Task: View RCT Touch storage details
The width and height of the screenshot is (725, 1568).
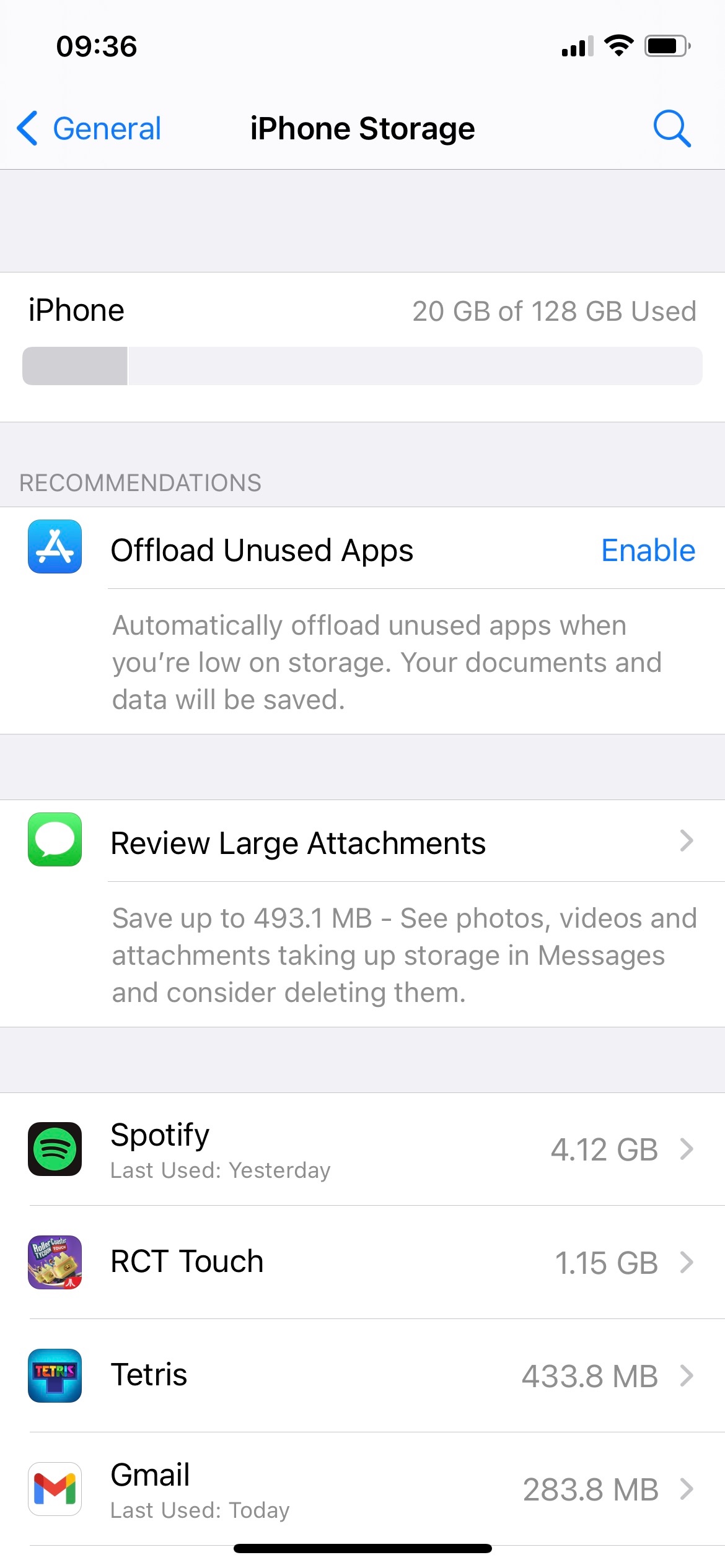Action: coord(362,1262)
